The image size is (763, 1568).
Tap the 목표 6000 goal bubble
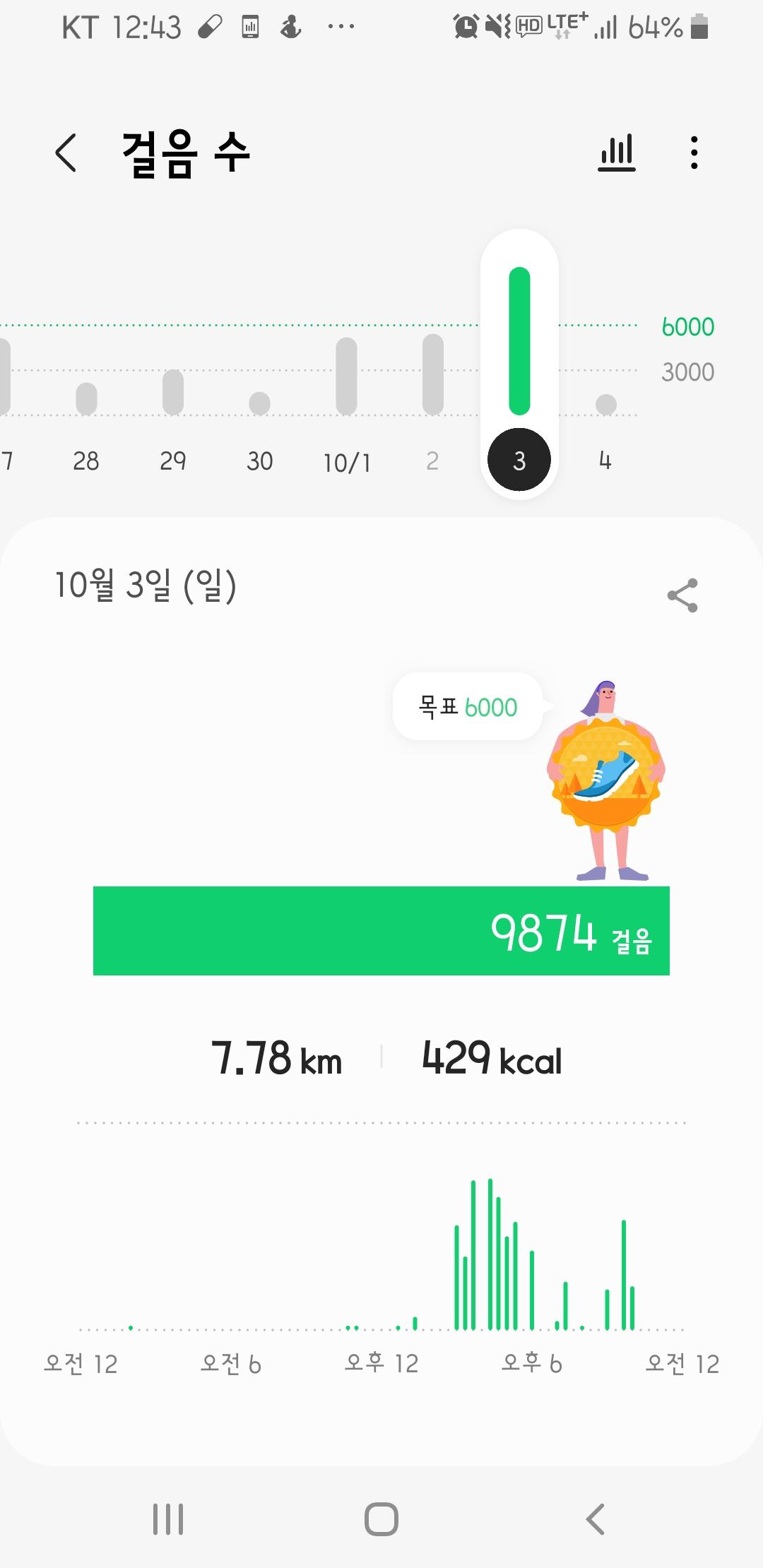[468, 706]
